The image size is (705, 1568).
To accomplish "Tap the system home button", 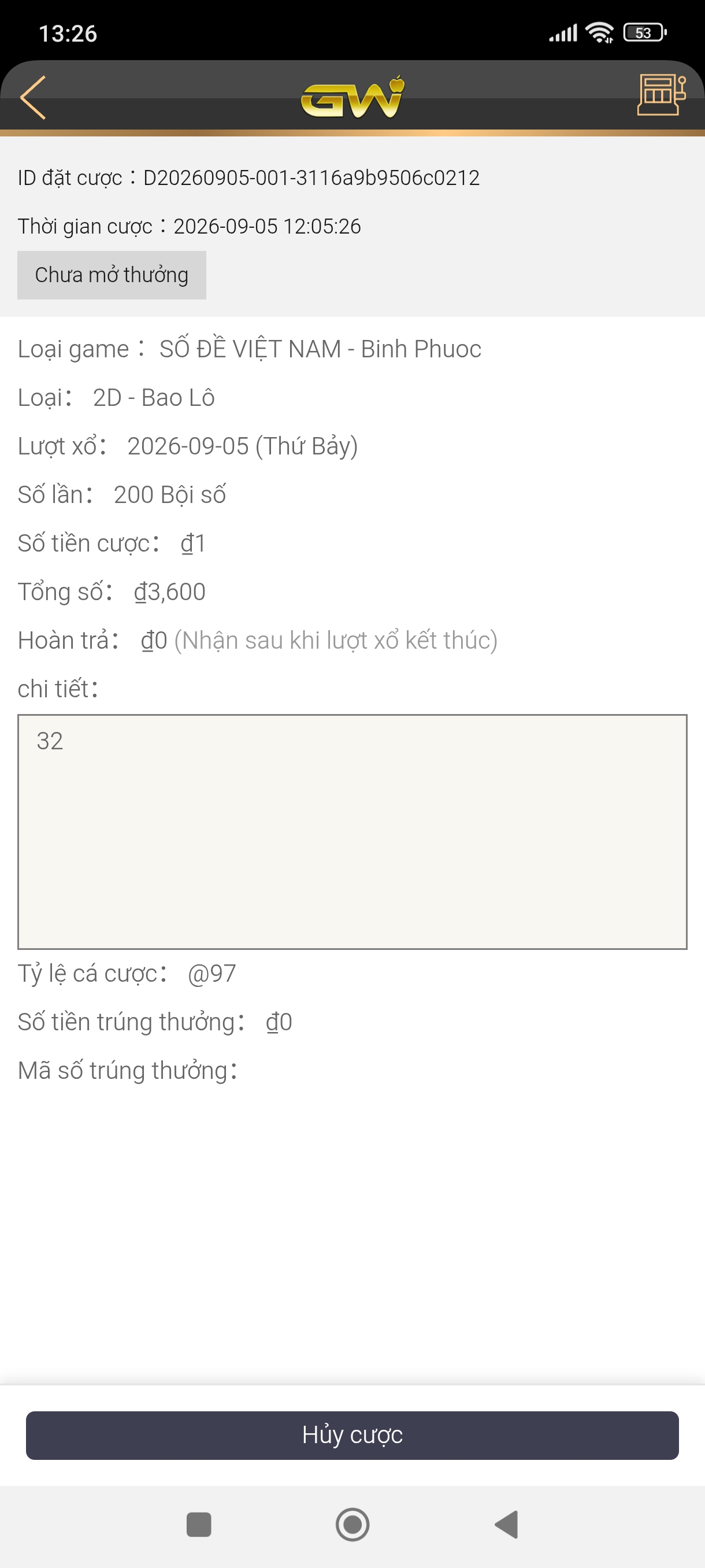I will [x=352, y=1524].
